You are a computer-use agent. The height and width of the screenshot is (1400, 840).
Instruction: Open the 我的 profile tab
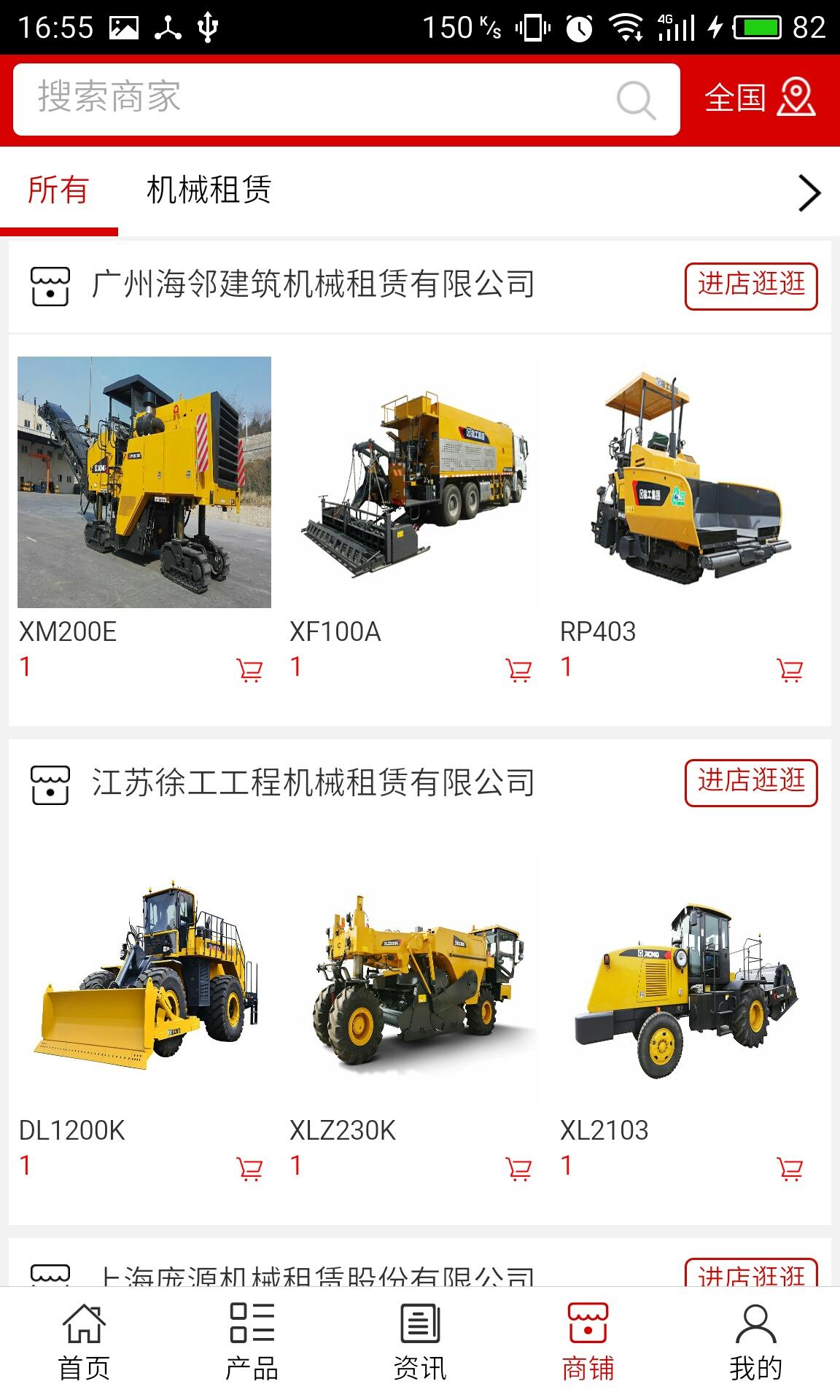coord(755,1342)
